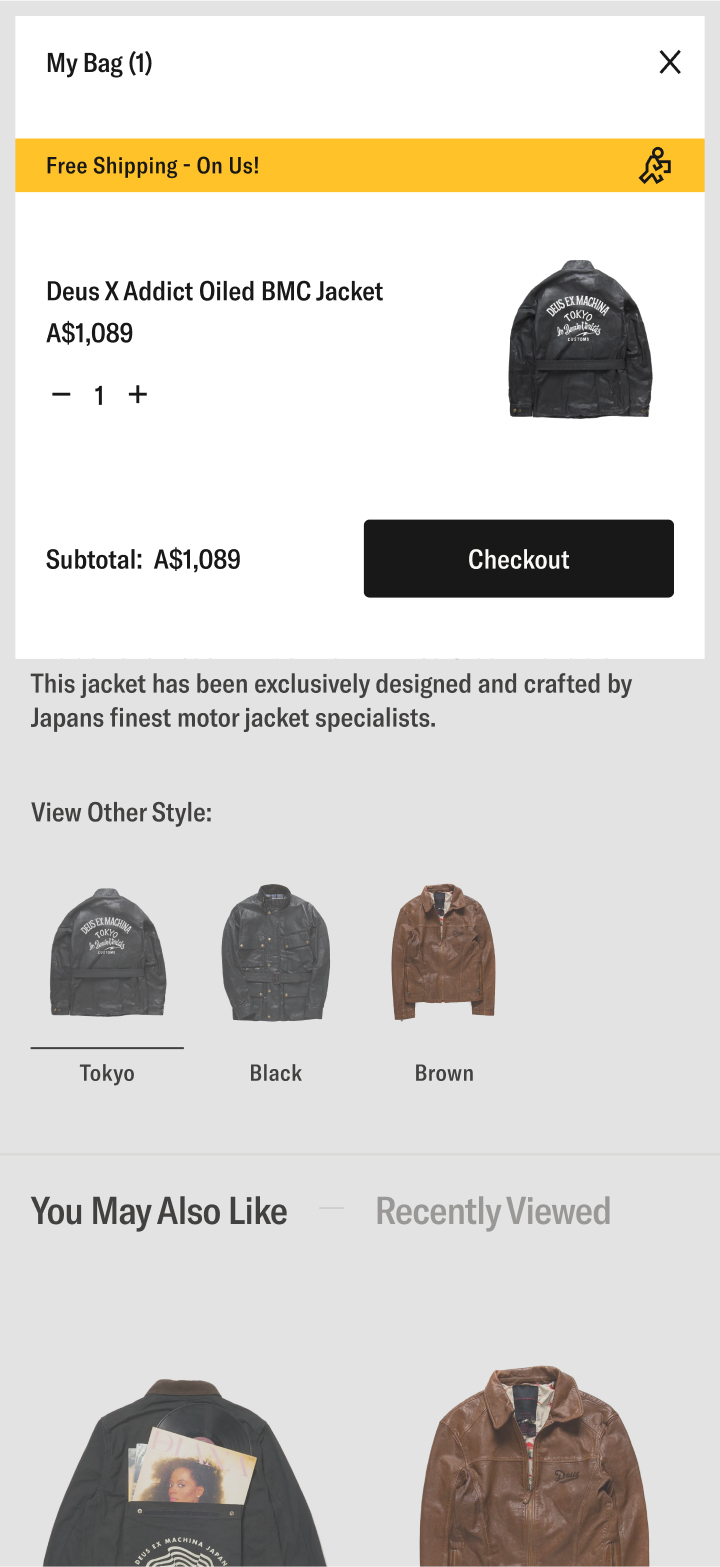Increase jacket quantity with plus button
The image size is (720, 1567).
[x=138, y=395]
